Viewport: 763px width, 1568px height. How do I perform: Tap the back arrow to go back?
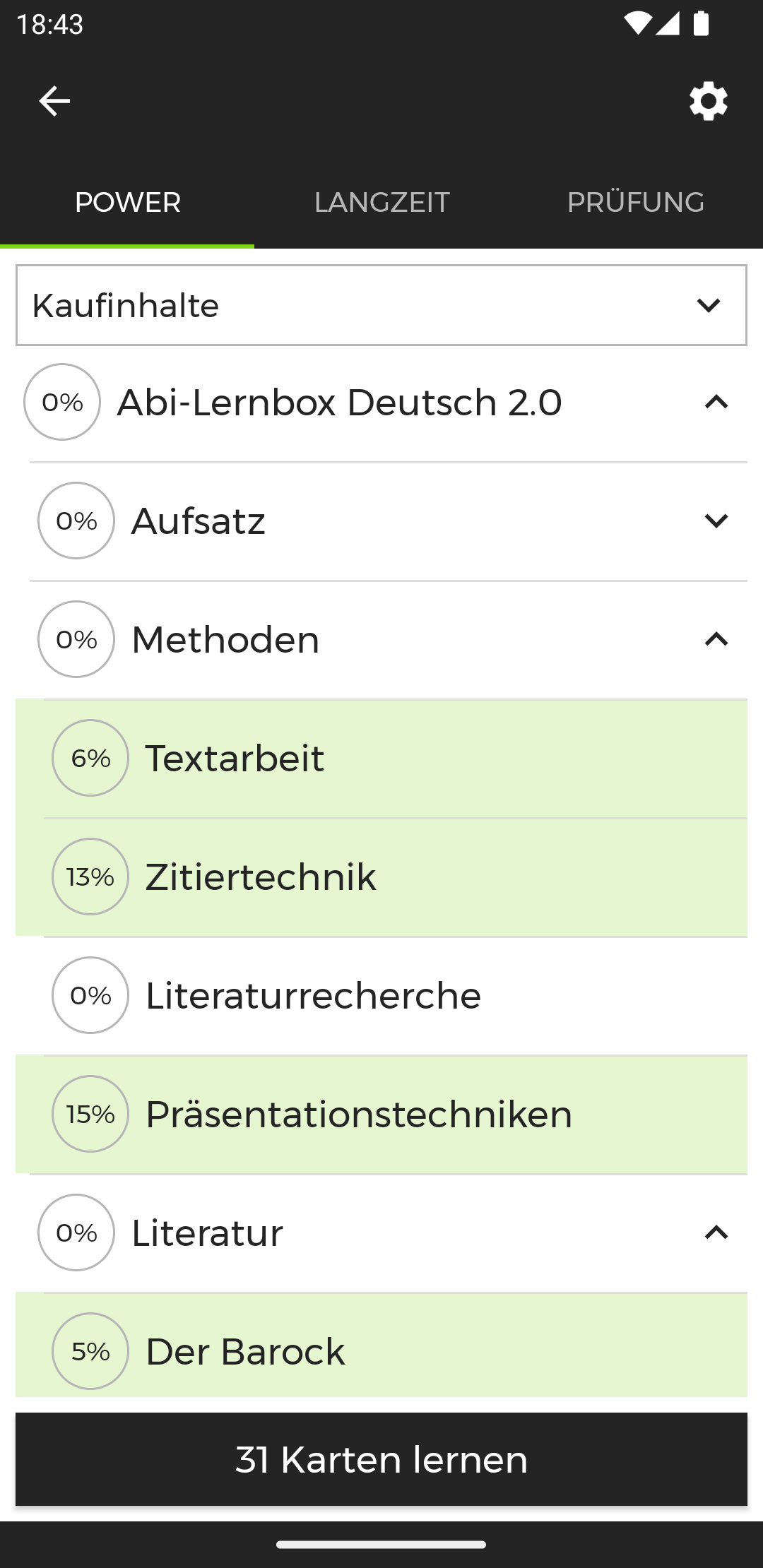54,101
